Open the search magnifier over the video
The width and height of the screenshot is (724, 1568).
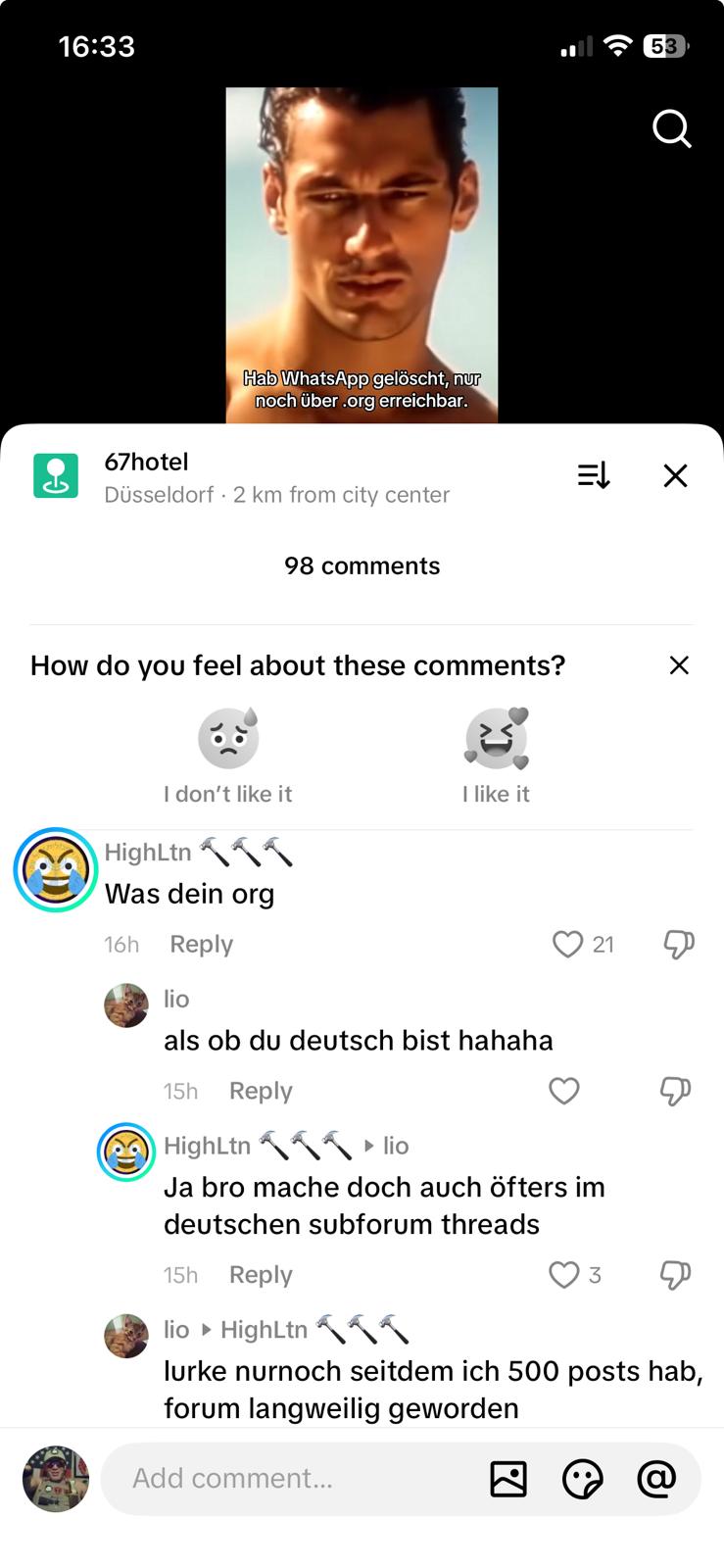click(671, 128)
